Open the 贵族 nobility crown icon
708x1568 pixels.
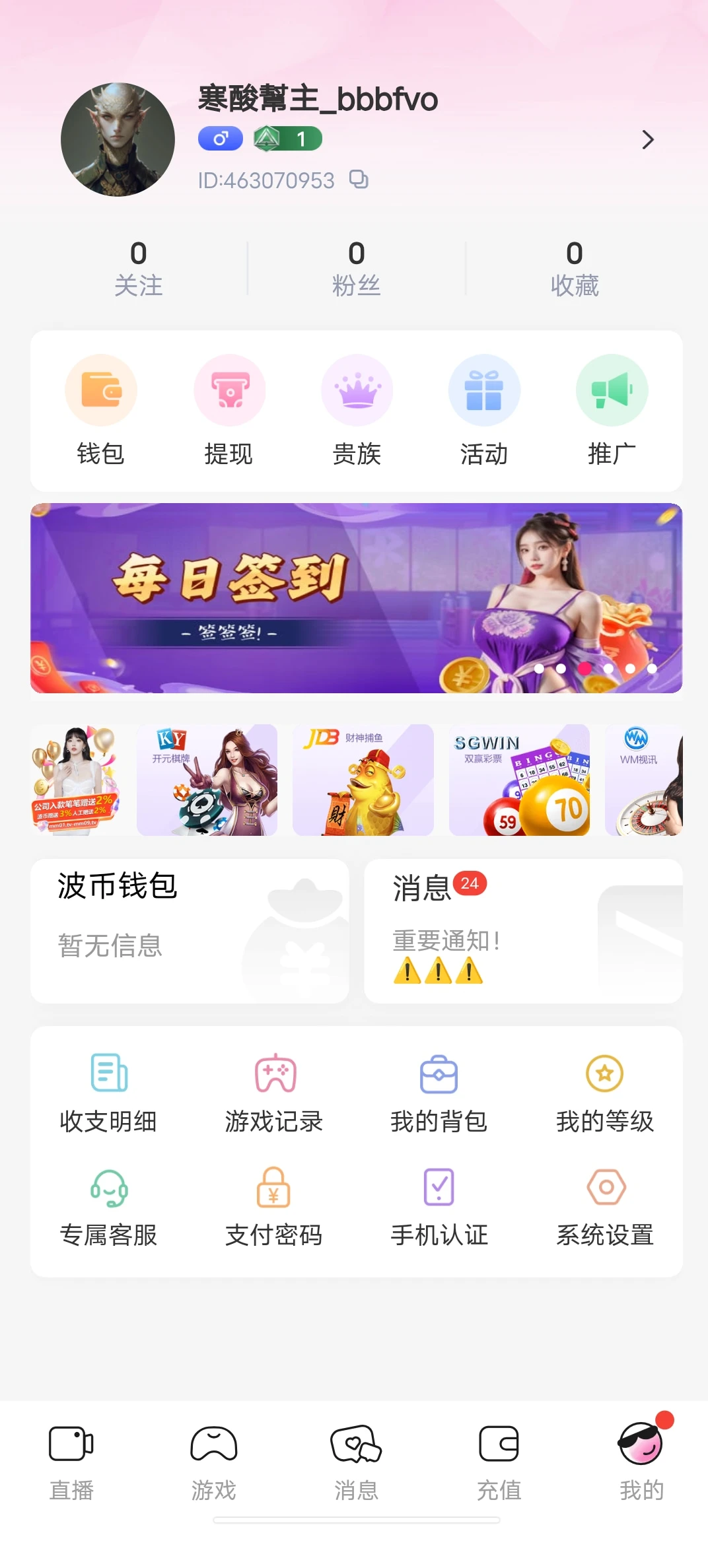pyautogui.click(x=357, y=408)
